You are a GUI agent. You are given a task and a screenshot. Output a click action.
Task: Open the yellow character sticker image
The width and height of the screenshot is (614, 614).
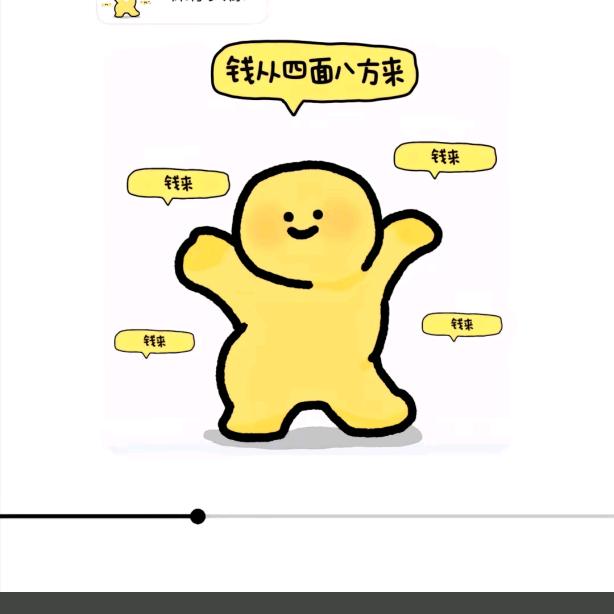point(307,250)
